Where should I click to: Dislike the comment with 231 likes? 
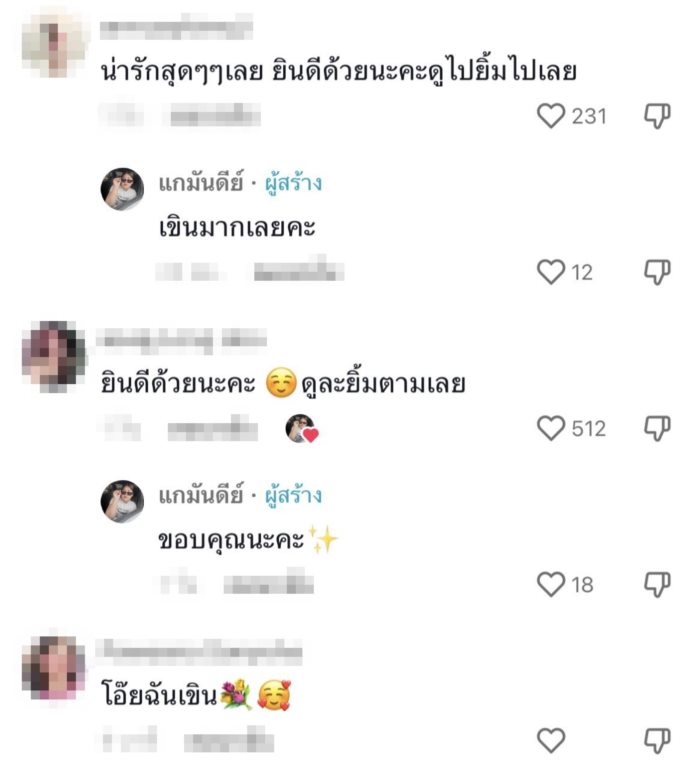[656, 116]
